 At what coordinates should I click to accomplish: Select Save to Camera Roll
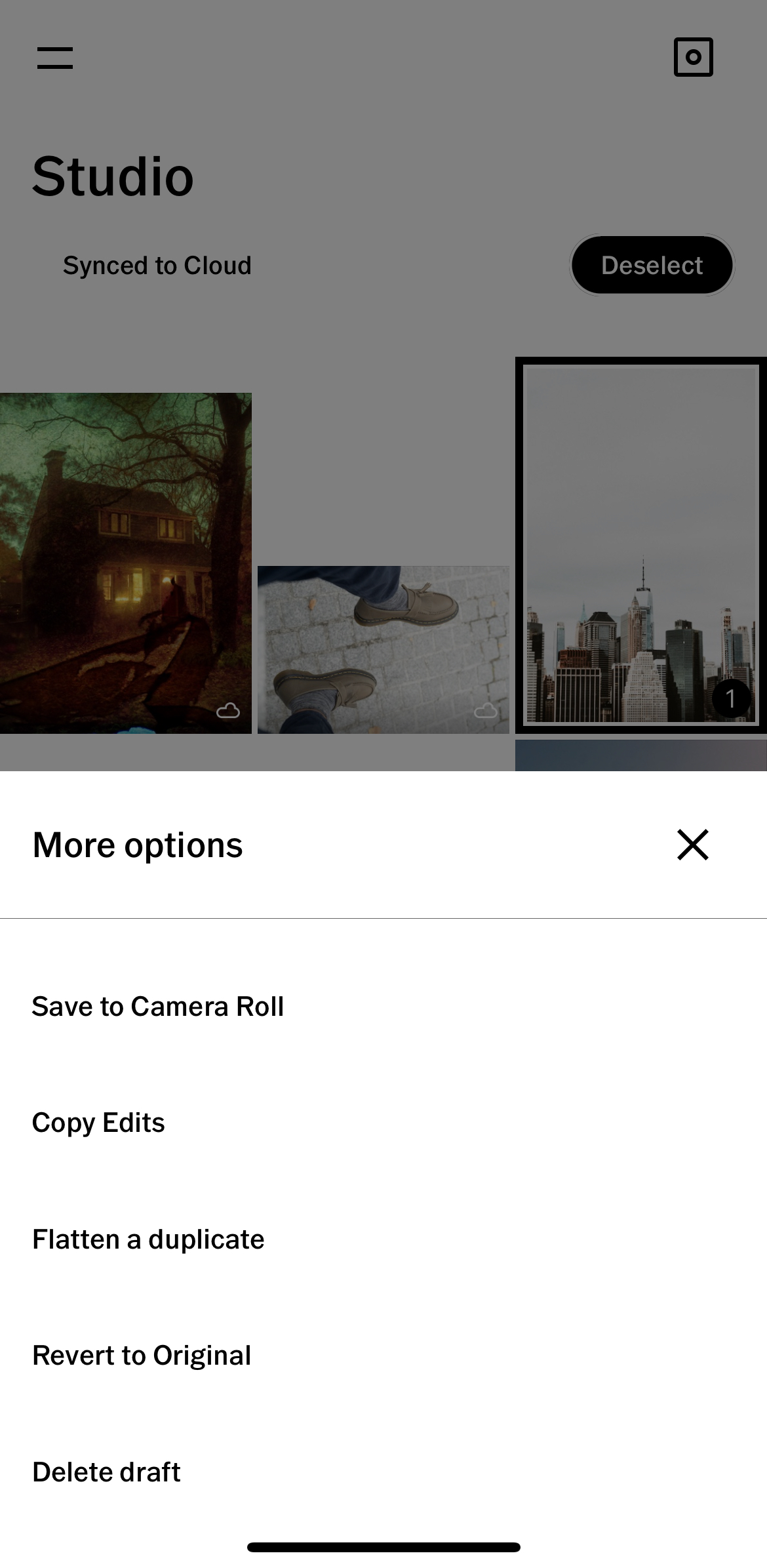tap(158, 1006)
